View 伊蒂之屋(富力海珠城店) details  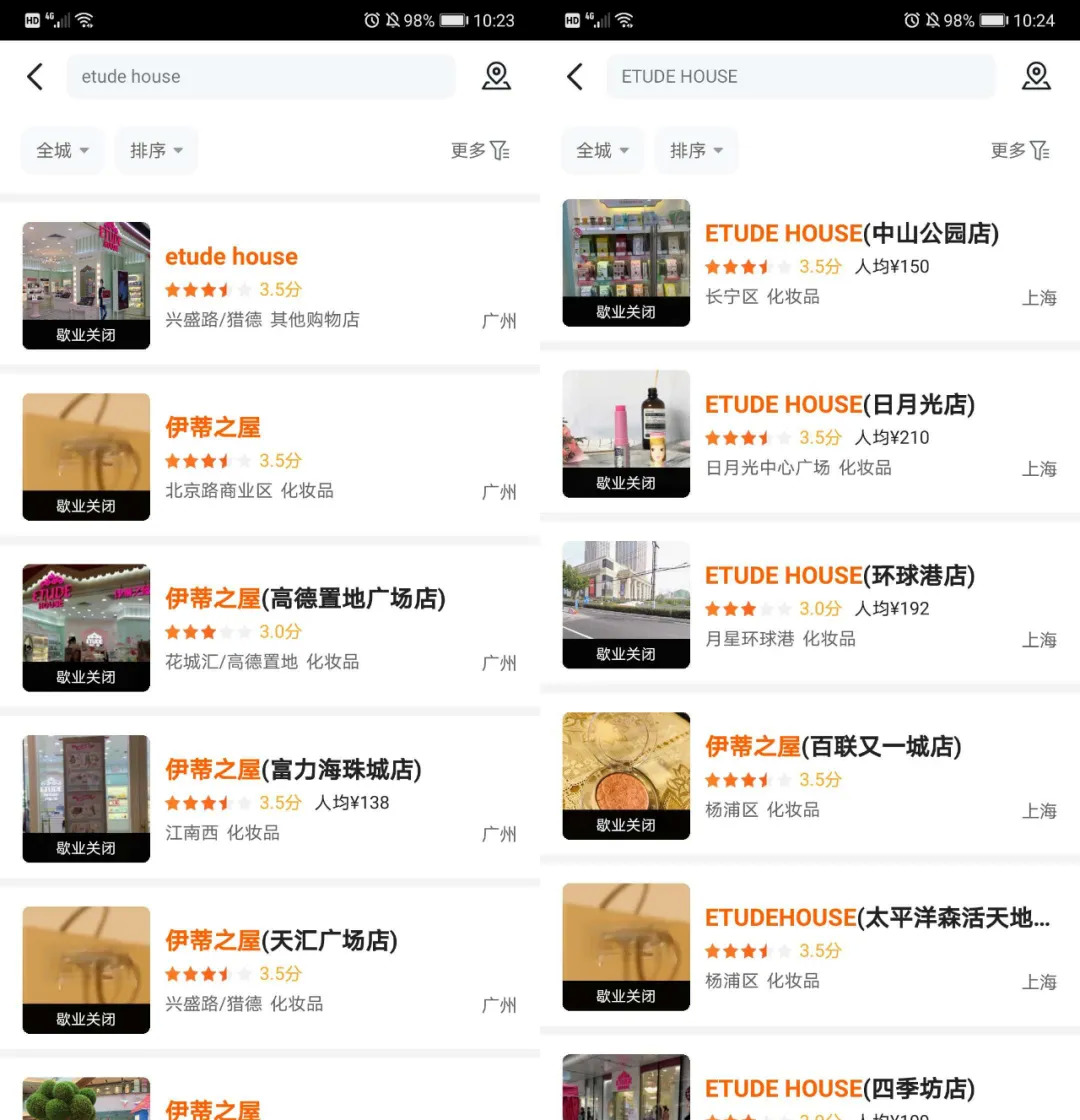293,770
